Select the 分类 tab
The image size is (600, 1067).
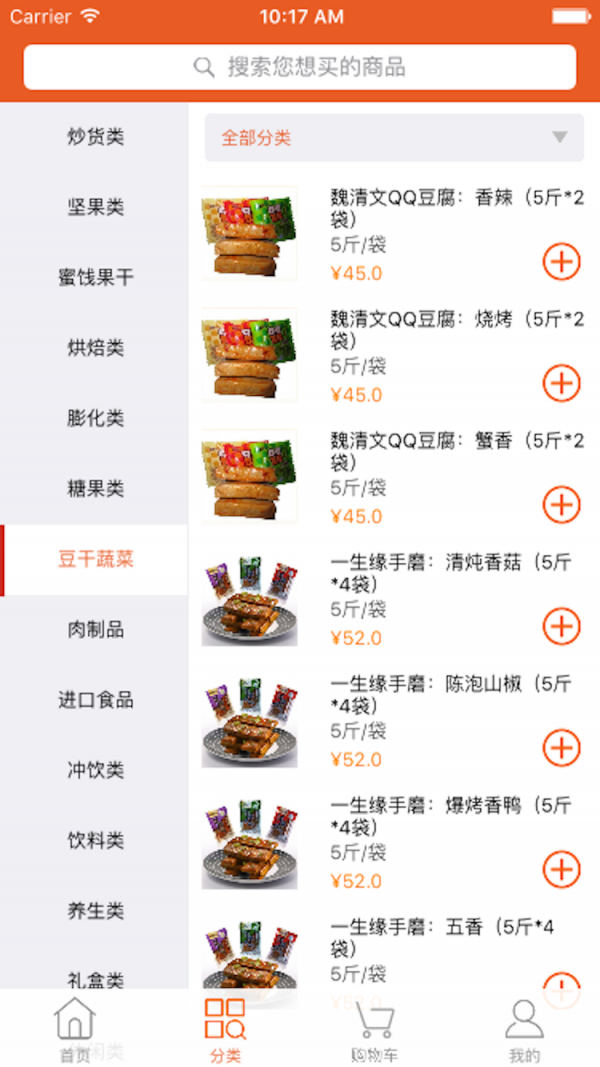click(x=225, y=1030)
